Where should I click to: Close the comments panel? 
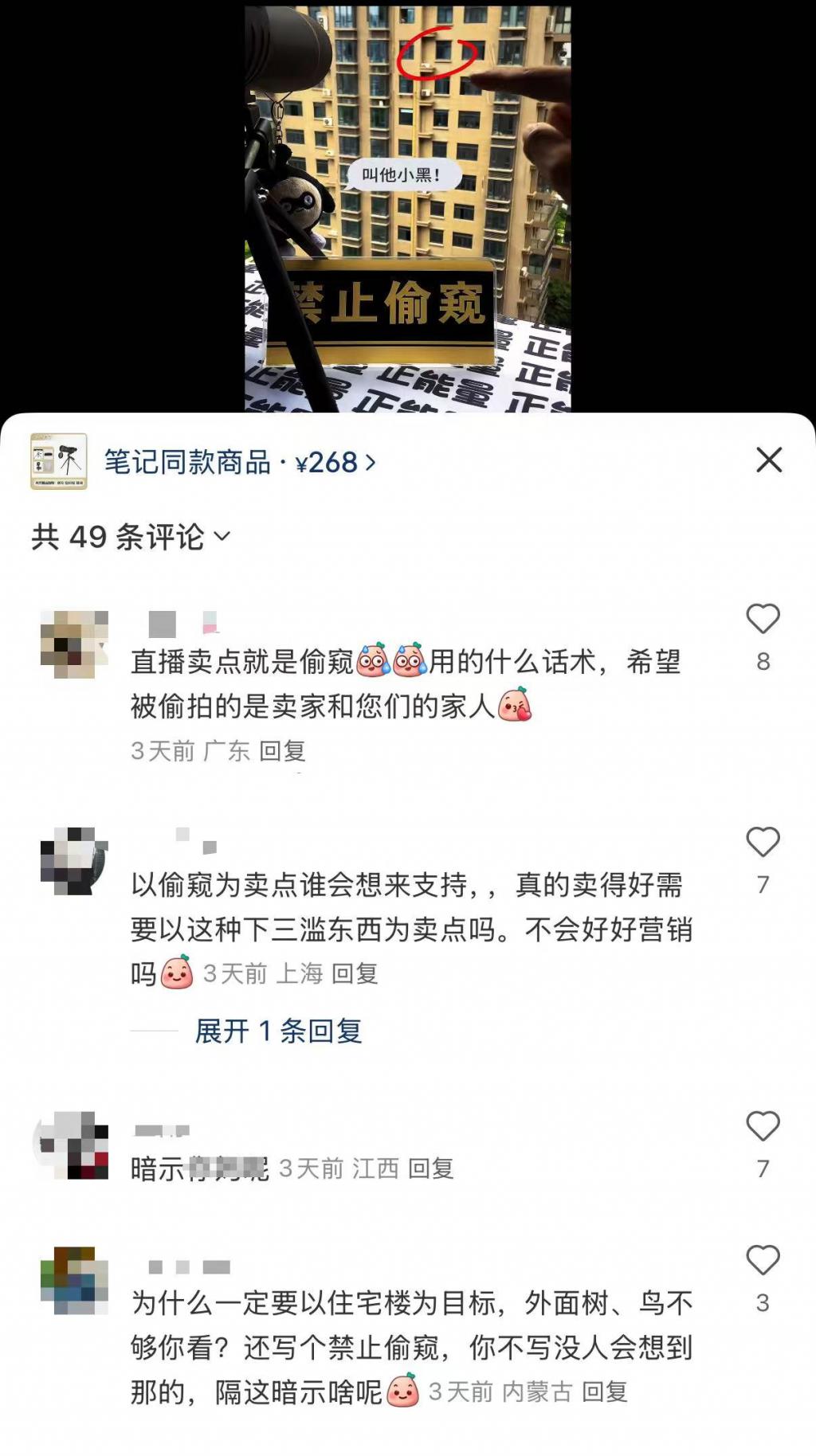coord(769,460)
